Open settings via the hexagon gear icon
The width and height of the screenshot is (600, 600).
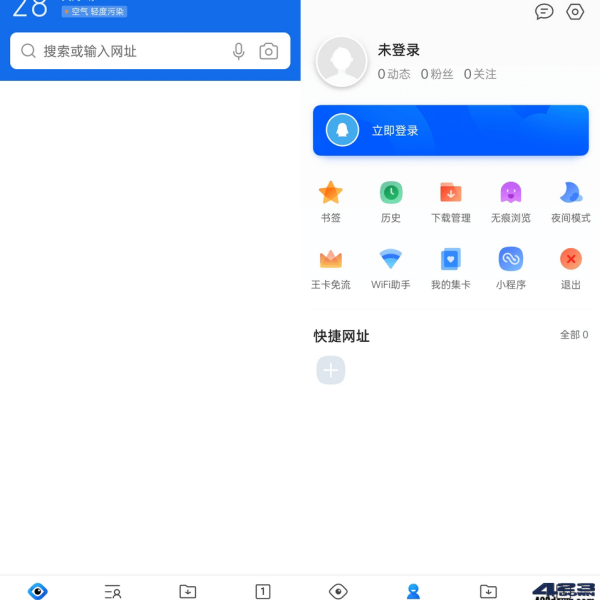(x=575, y=12)
